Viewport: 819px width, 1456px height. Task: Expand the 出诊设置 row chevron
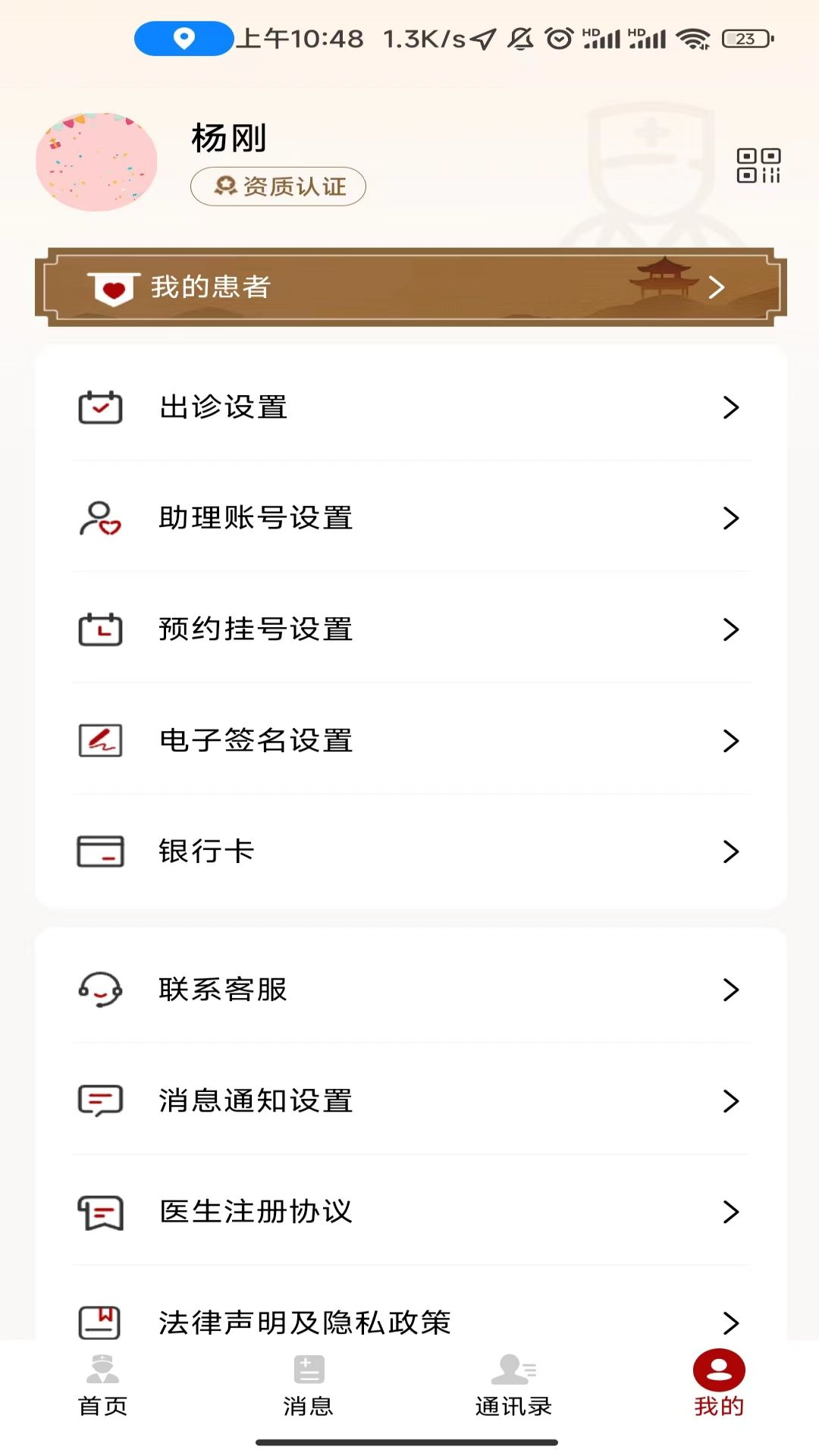pyautogui.click(x=730, y=407)
